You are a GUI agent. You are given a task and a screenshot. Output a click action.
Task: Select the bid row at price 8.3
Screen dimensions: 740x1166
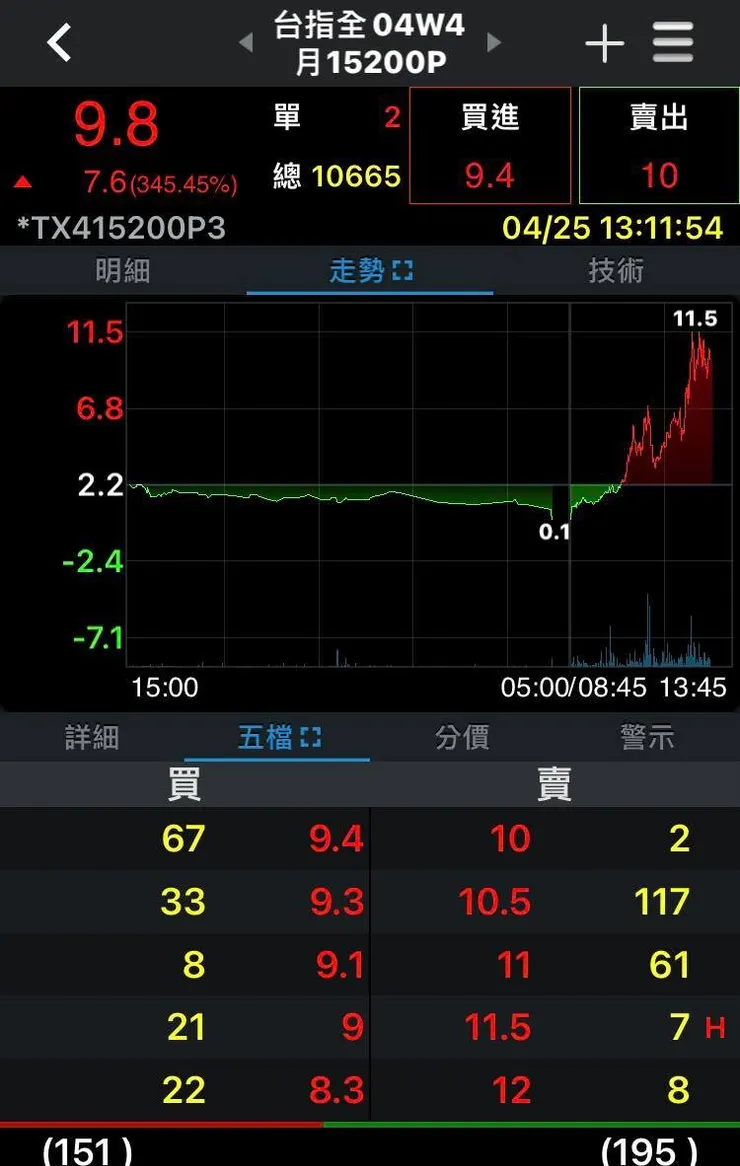click(x=185, y=1090)
